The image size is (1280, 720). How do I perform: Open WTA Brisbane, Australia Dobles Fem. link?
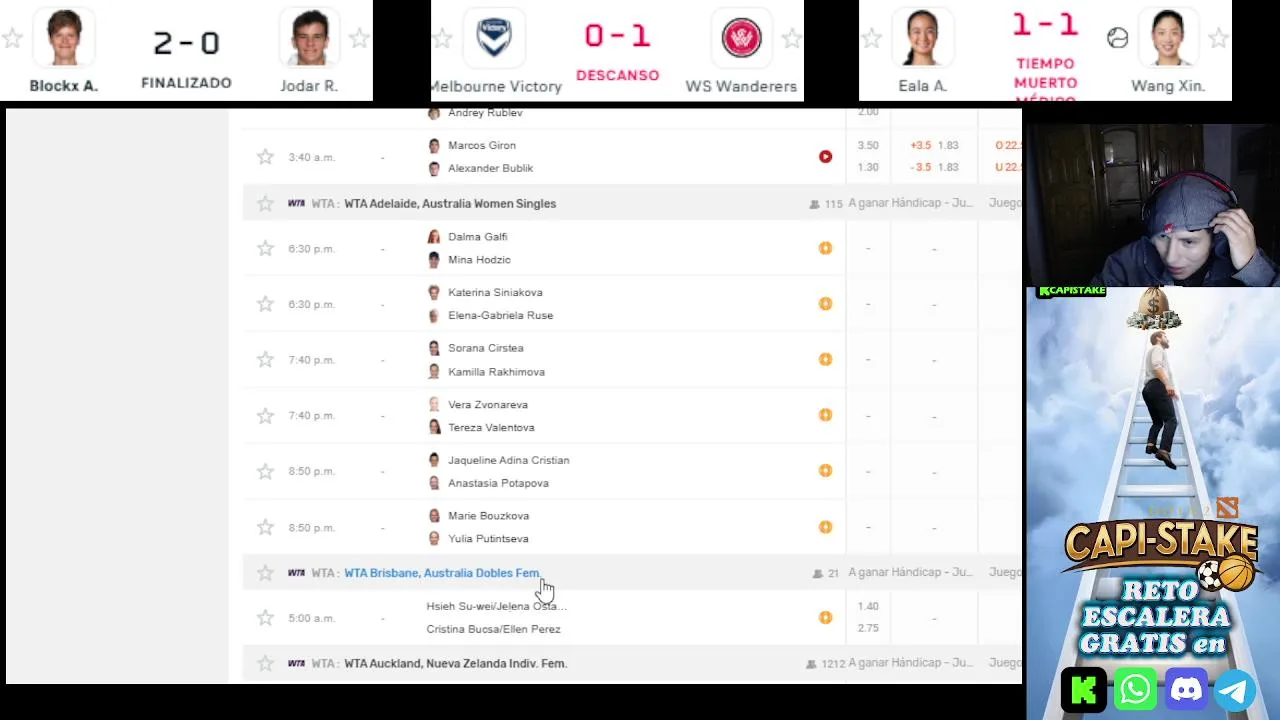click(441, 573)
